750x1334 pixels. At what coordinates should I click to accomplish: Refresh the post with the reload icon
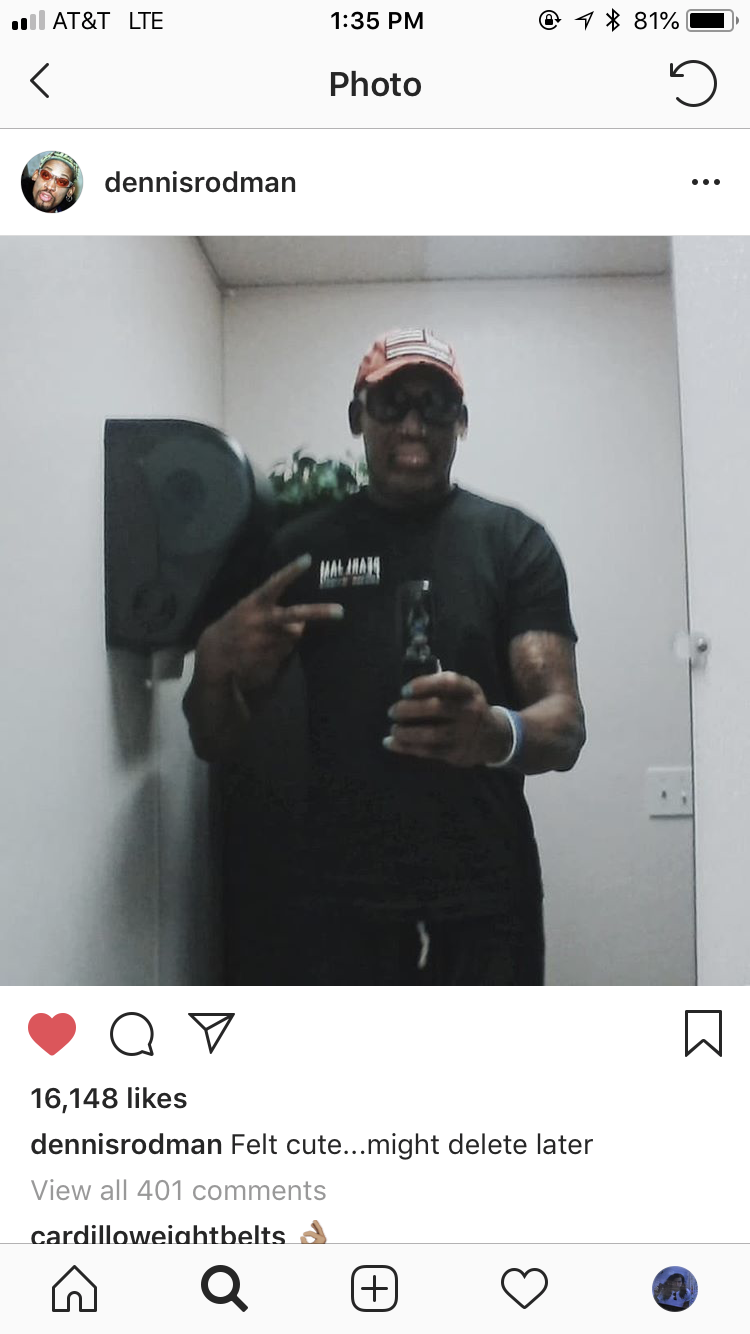point(693,83)
